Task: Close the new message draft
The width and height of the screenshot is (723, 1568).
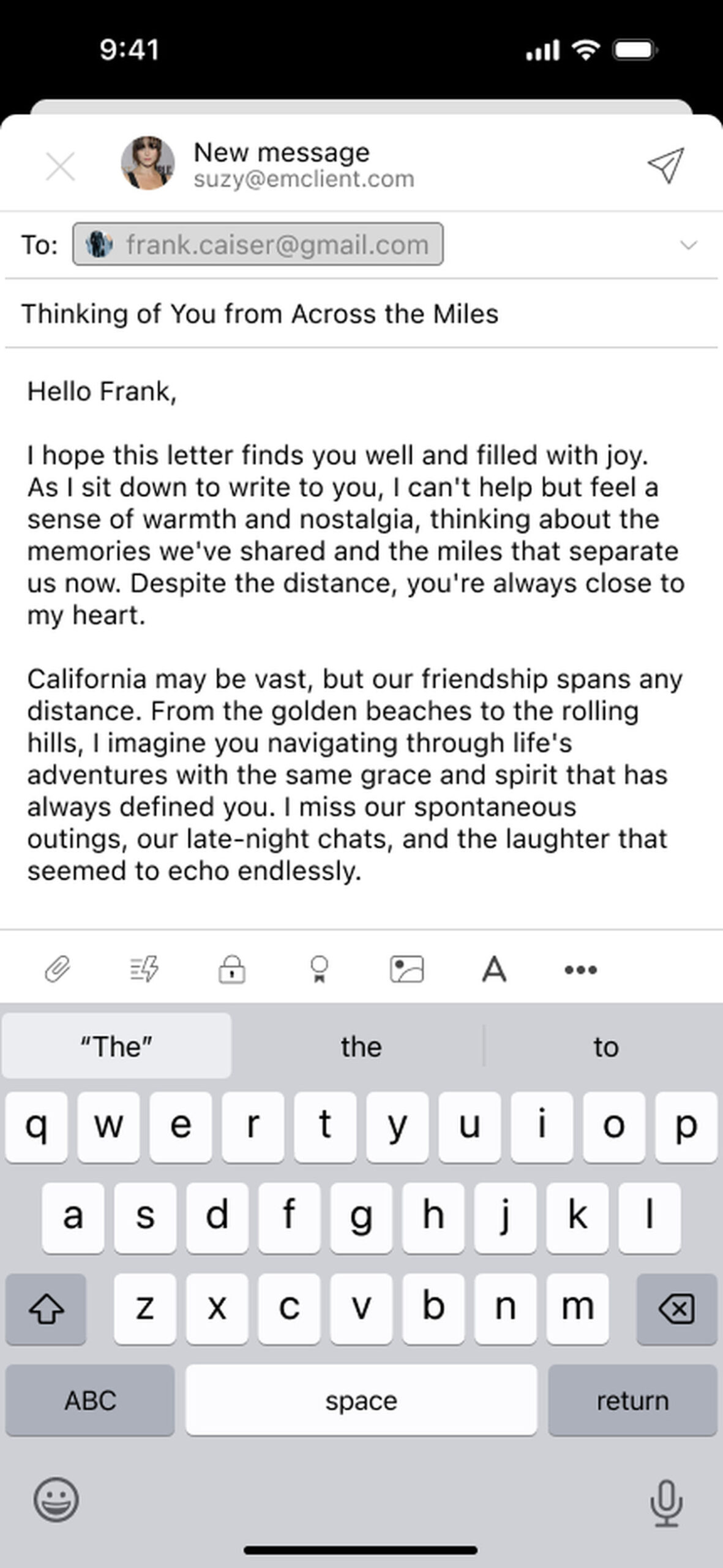Action: (x=60, y=166)
